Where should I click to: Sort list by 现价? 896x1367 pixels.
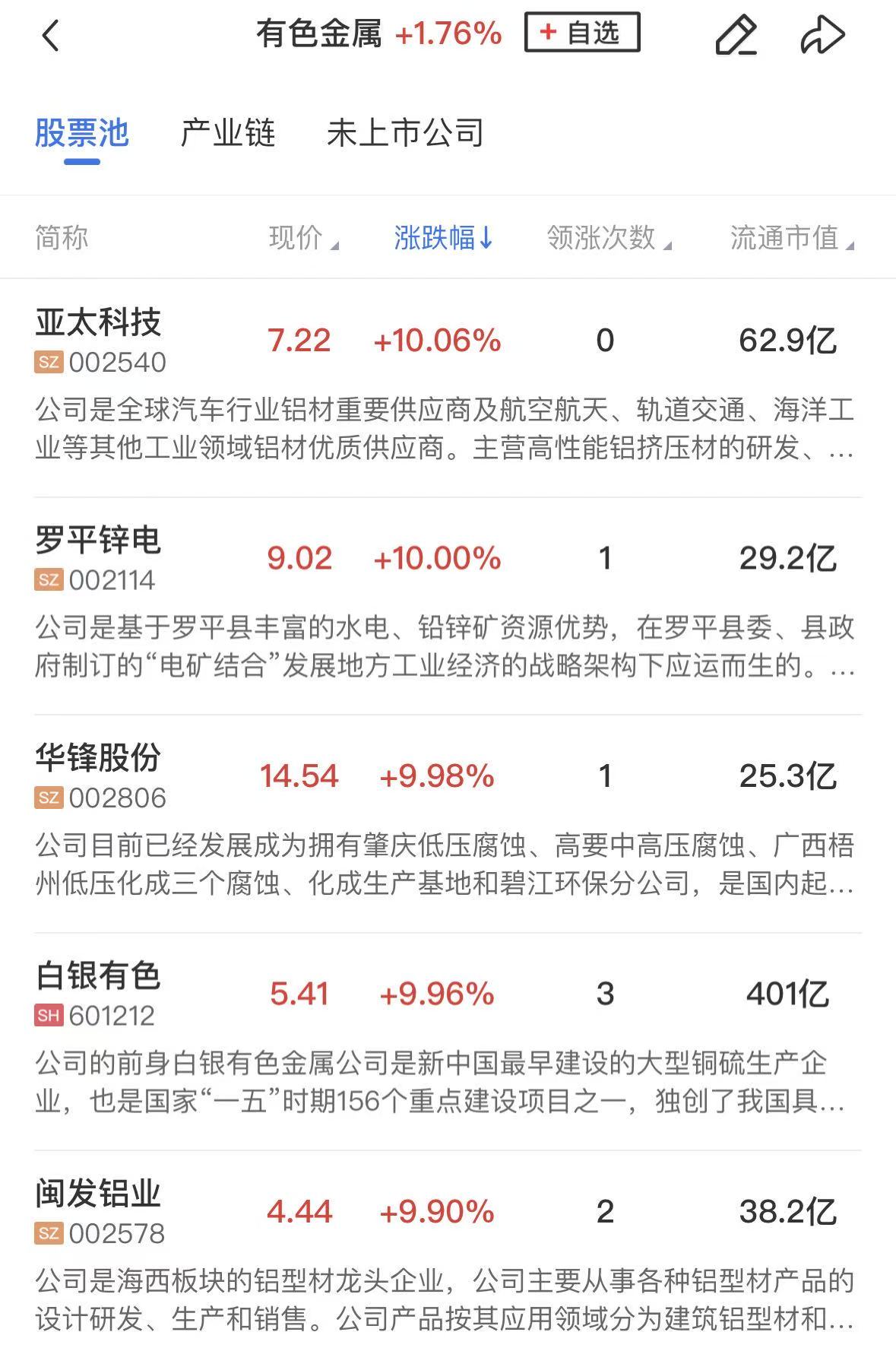click(x=302, y=238)
